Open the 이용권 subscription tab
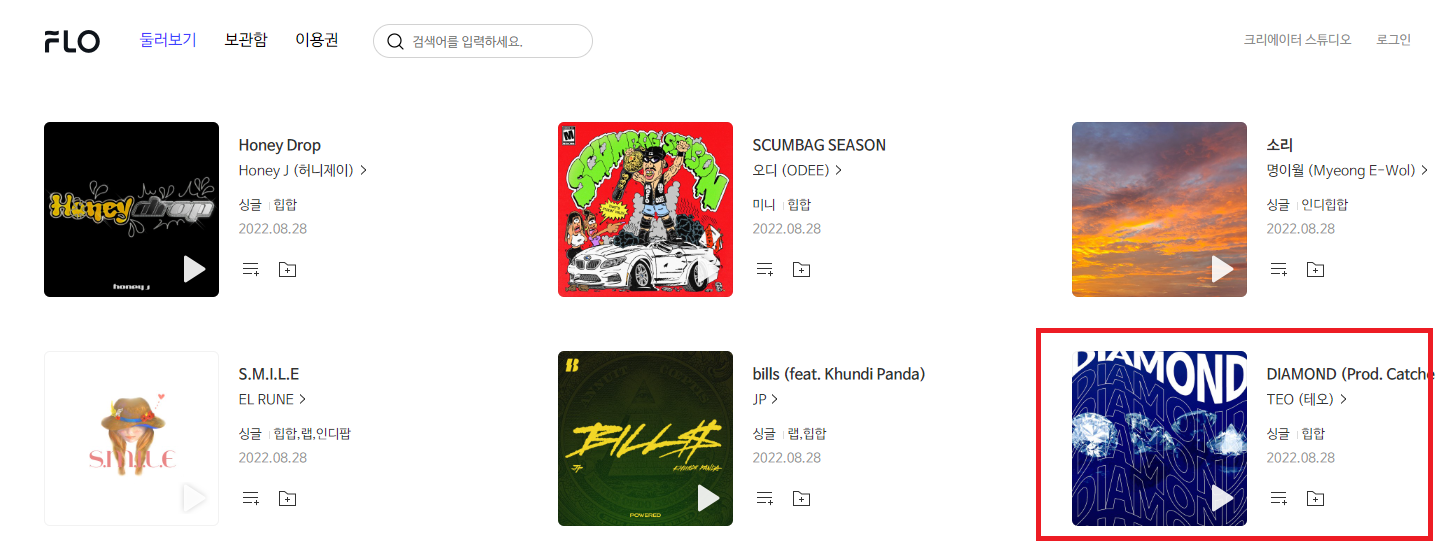The width and height of the screenshot is (1435, 545). coord(316,40)
